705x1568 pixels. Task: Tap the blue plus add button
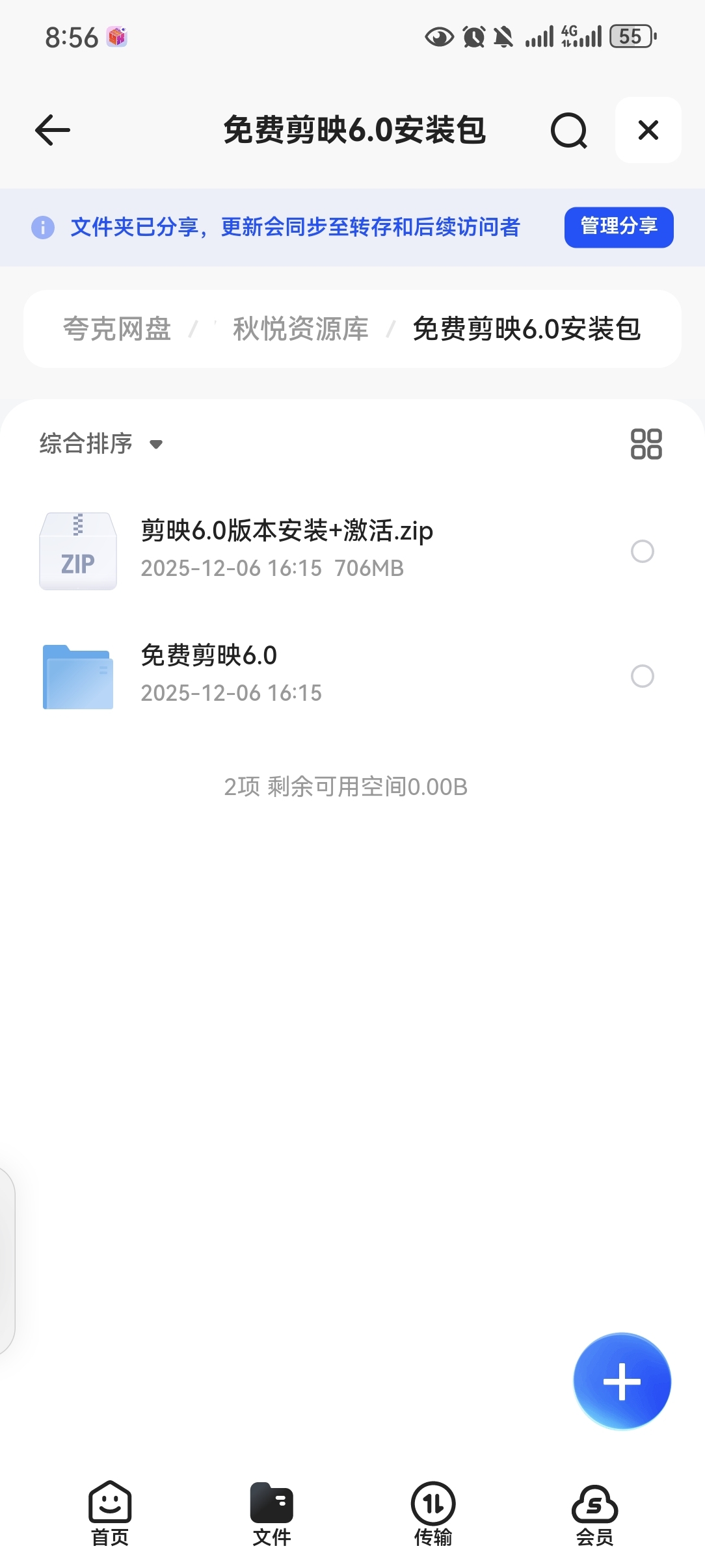(x=622, y=1381)
